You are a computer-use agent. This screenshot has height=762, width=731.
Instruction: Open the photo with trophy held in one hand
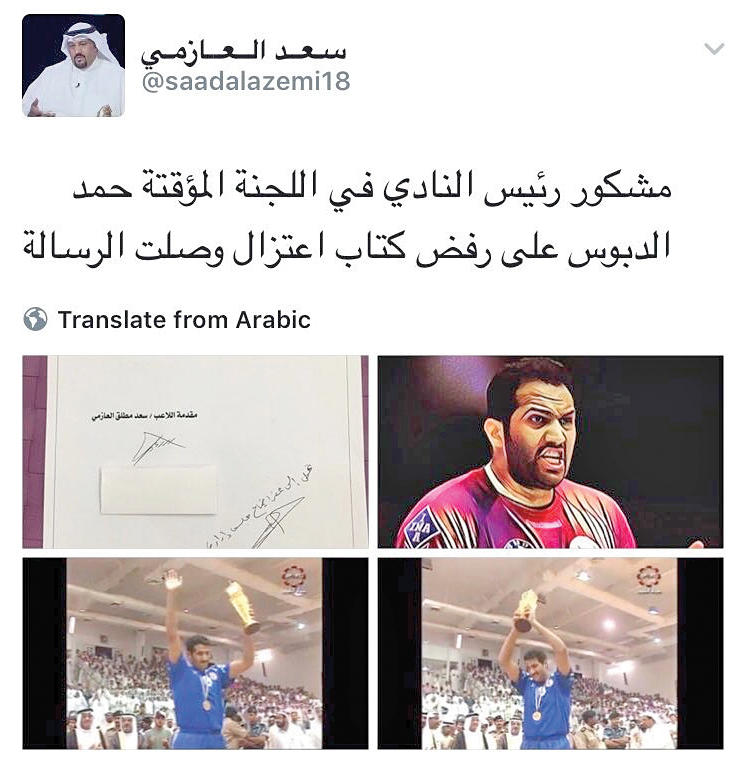195,653
